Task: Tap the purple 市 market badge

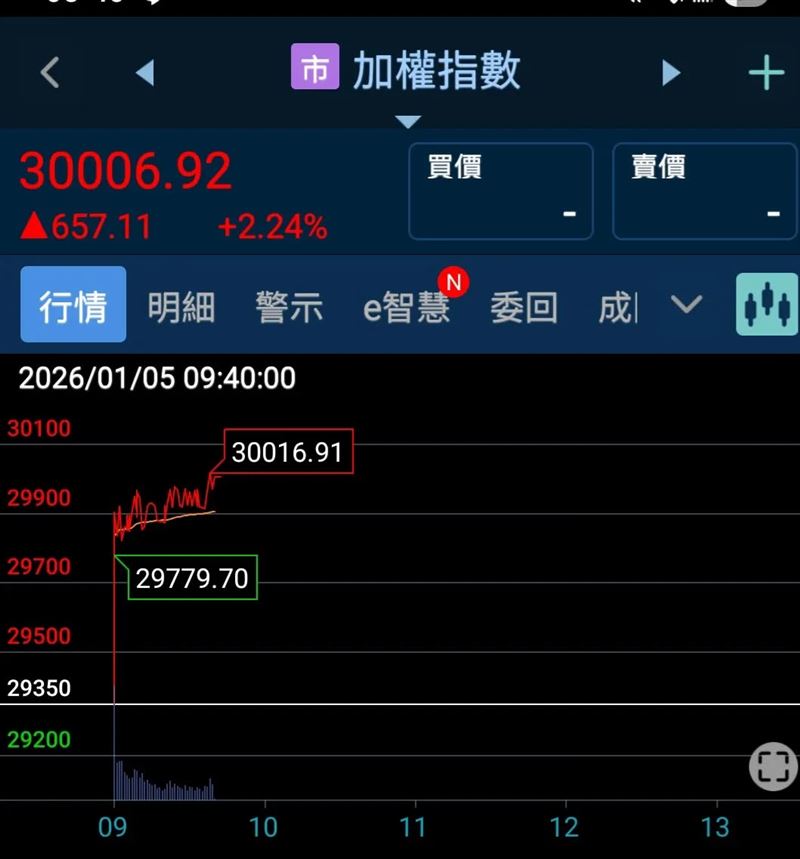Action: tap(315, 69)
